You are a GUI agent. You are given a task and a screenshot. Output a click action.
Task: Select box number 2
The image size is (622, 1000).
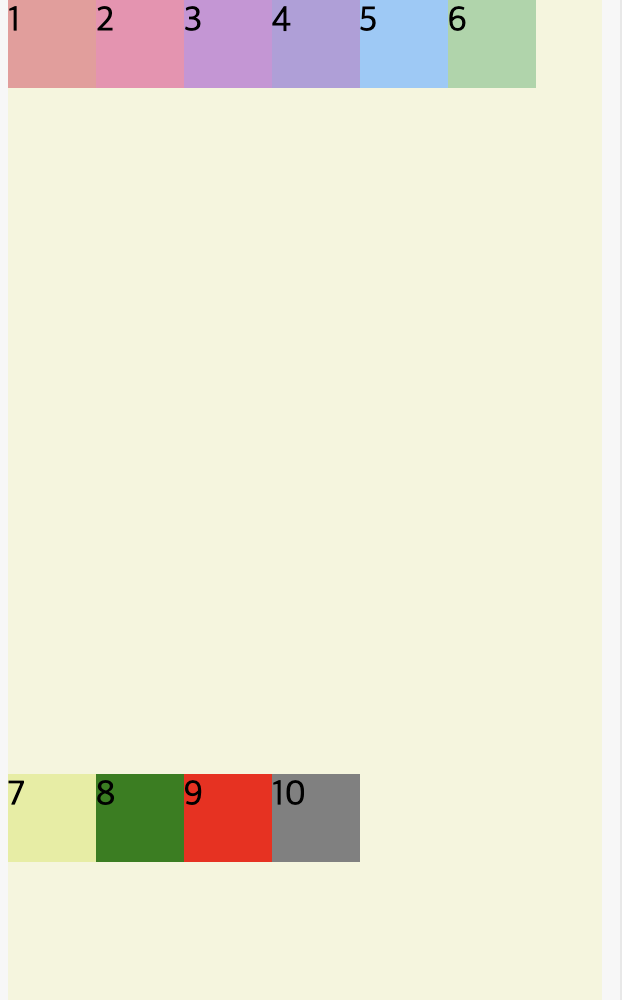tap(140, 44)
